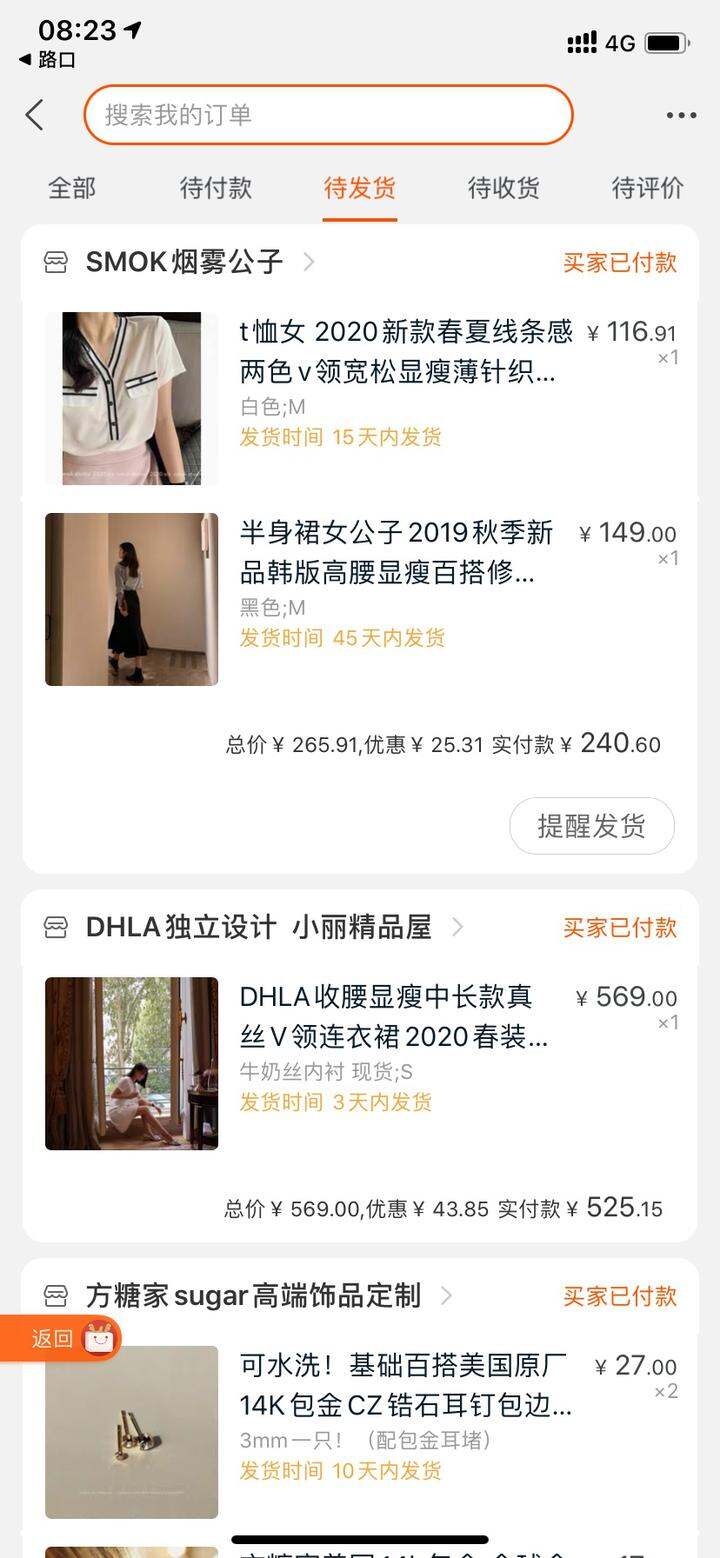The image size is (720, 1558).
Task: Switch to the 待收货 tab
Action: click(504, 187)
